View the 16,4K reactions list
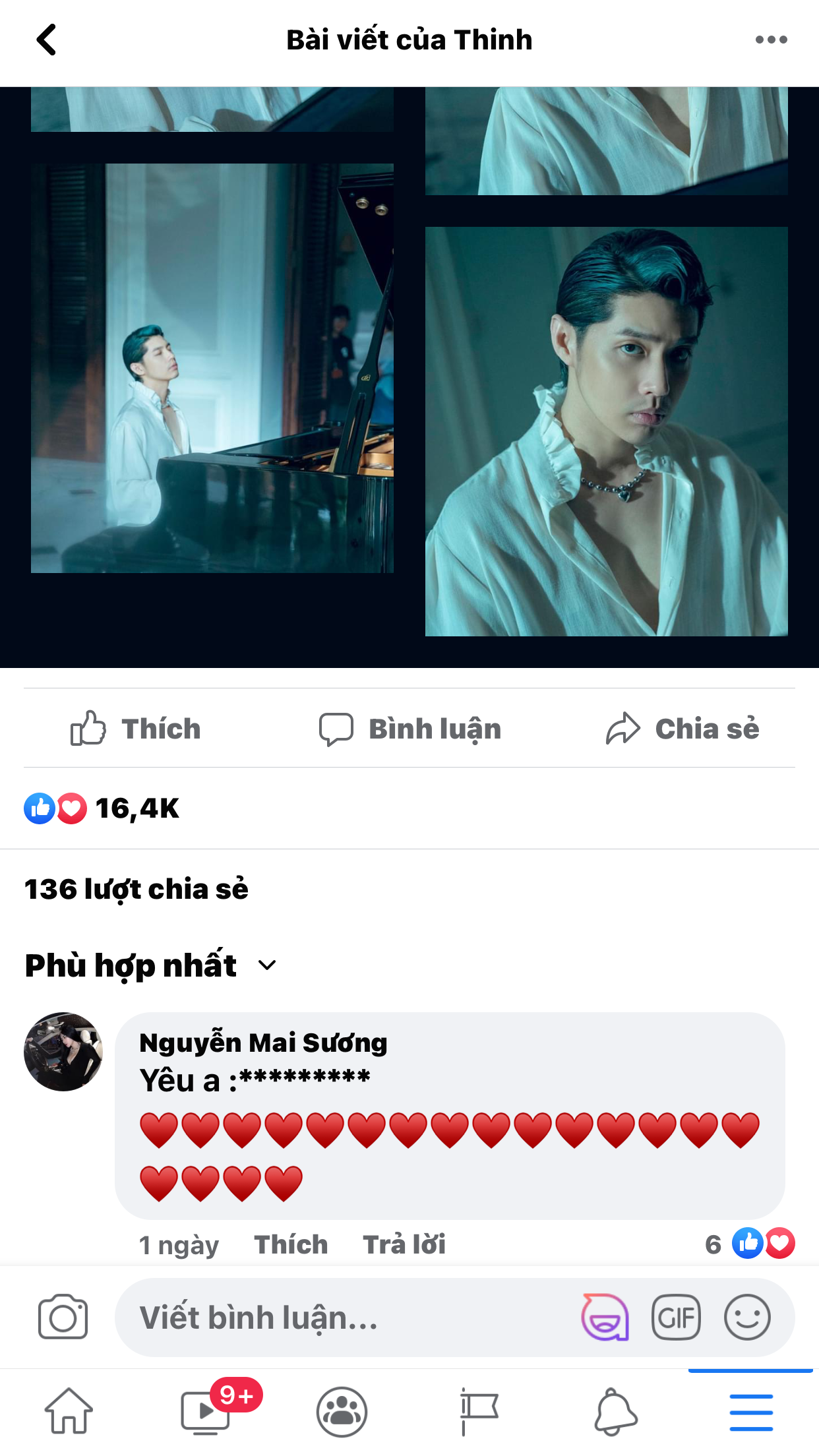 click(102, 808)
